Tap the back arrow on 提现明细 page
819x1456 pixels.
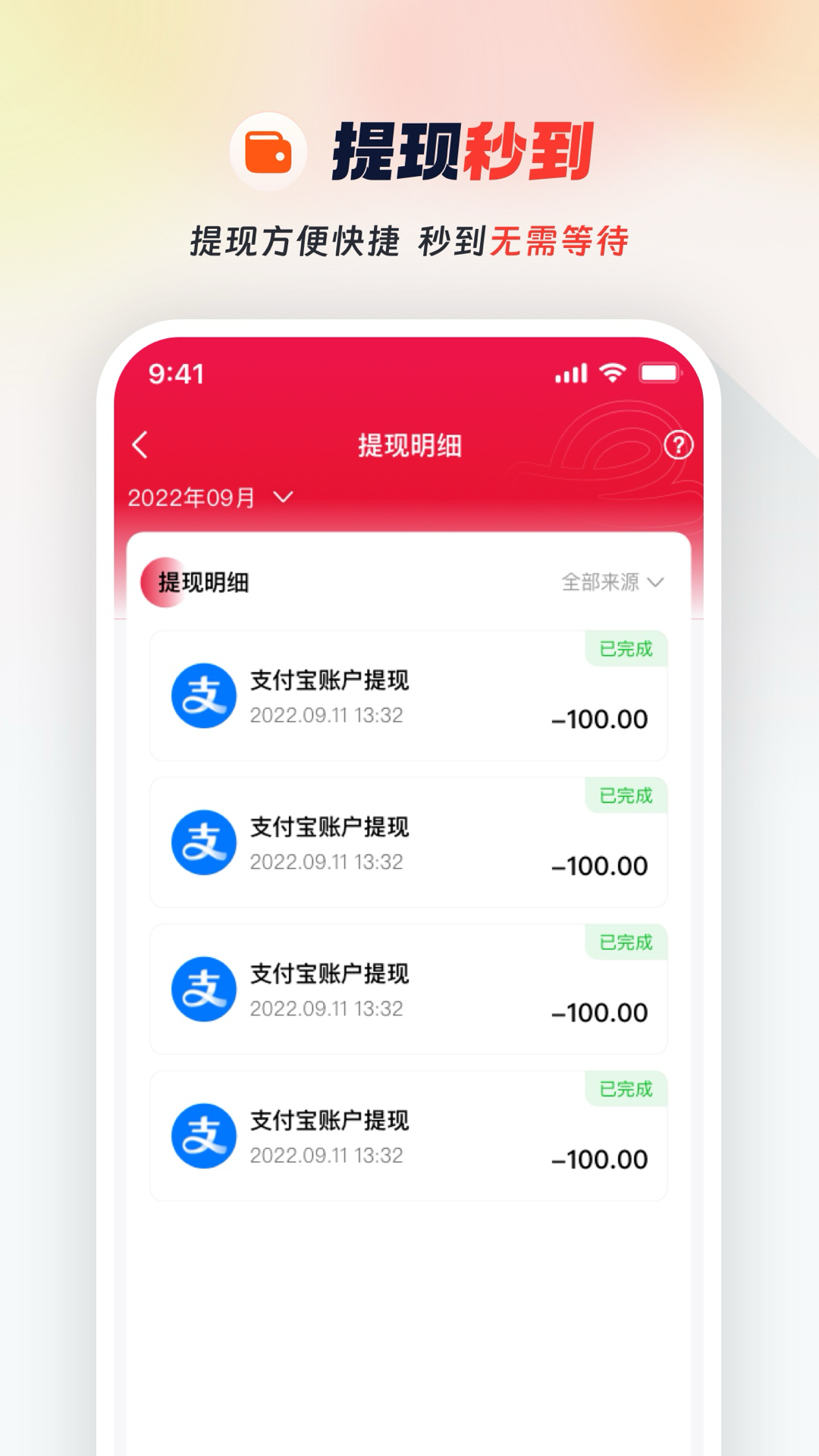[x=141, y=444]
